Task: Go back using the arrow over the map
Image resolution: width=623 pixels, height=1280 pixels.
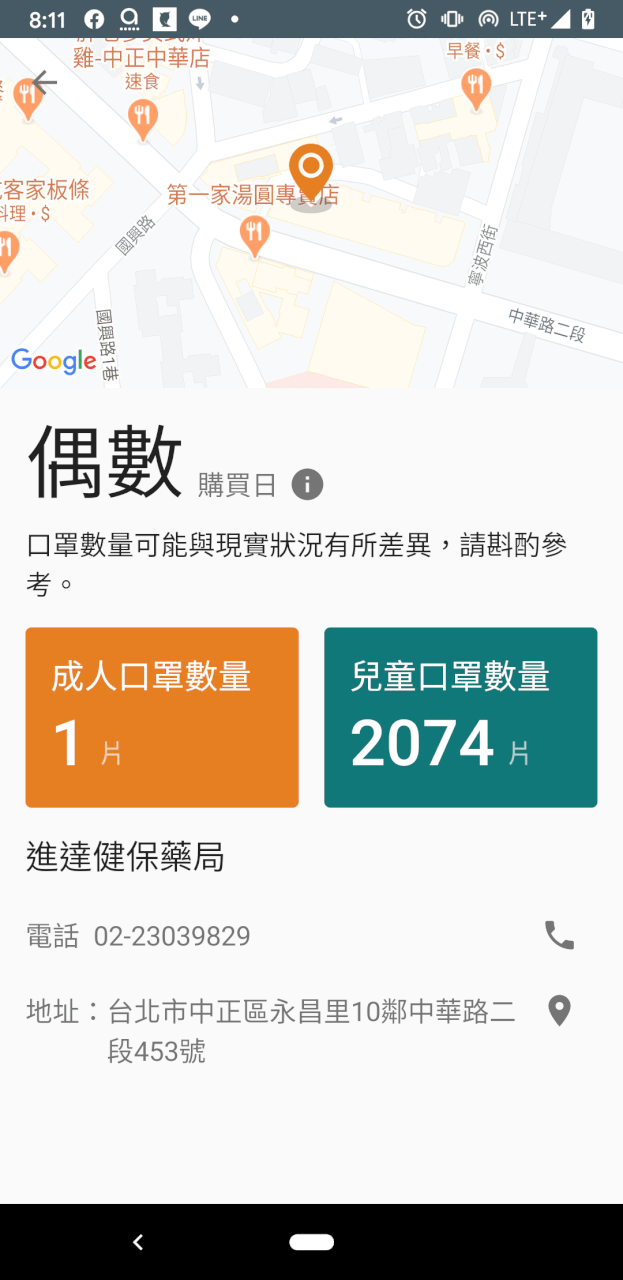Action: 44,82
